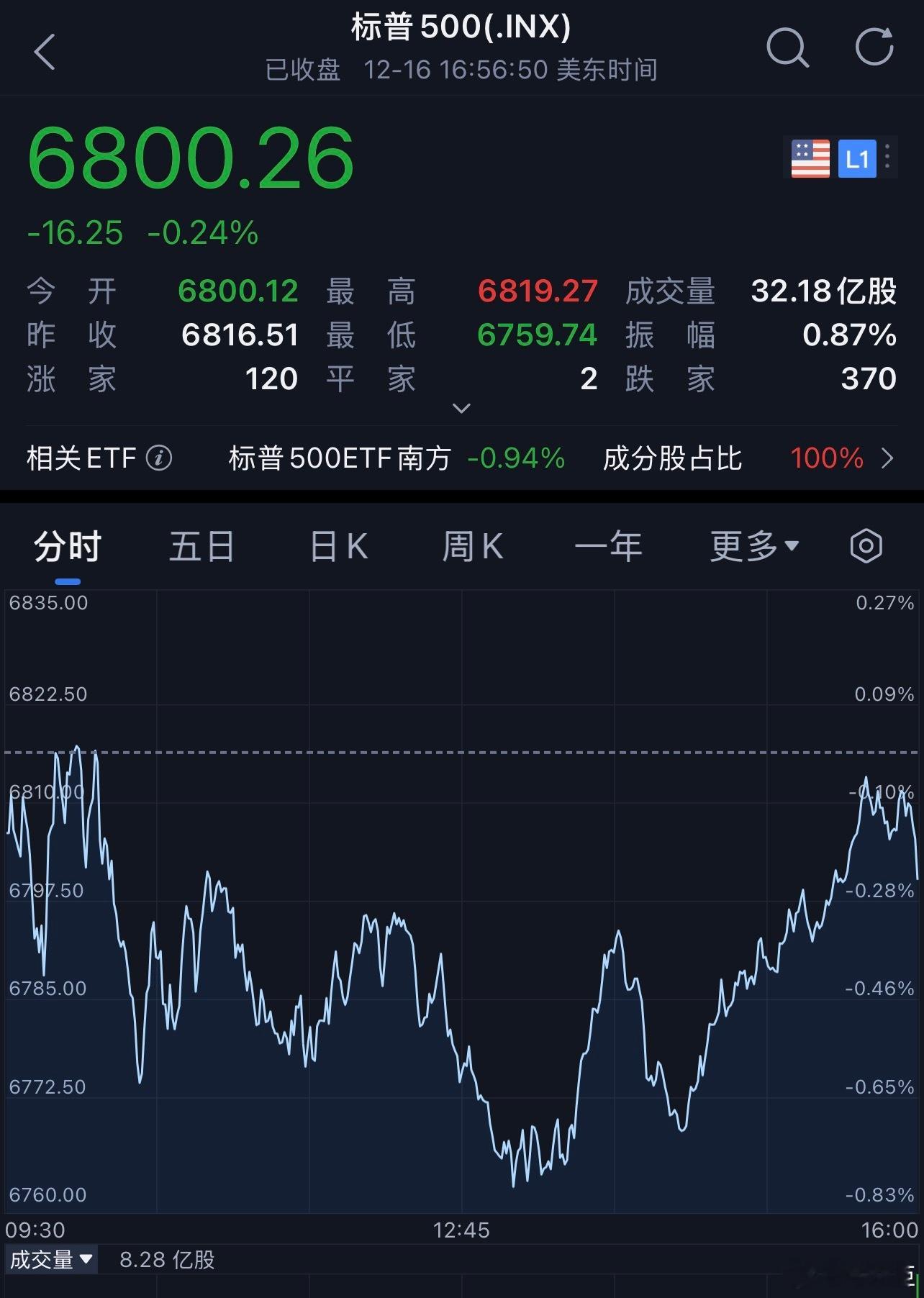Viewport: 924px width, 1298px height.
Task: Change the 成交量 indicator dropdown
Action: (x=51, y=1259)
